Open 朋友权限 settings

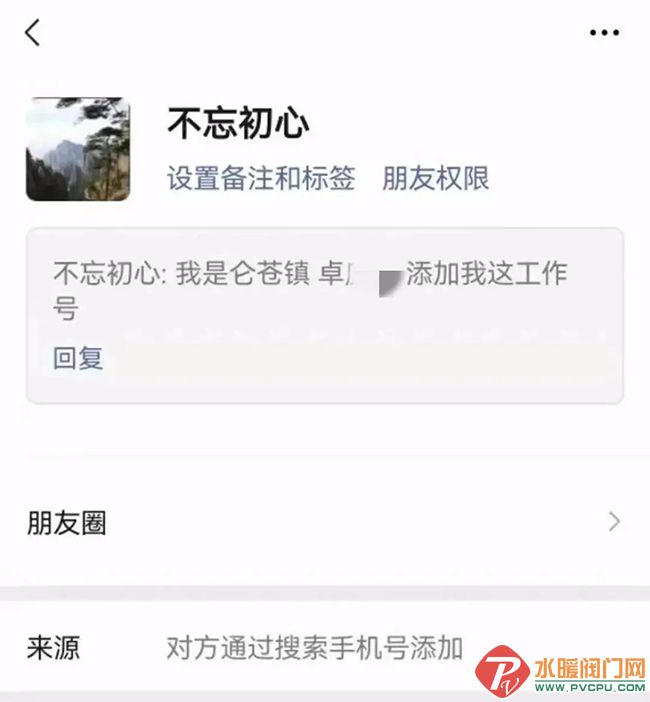click(x=436, y=179)
